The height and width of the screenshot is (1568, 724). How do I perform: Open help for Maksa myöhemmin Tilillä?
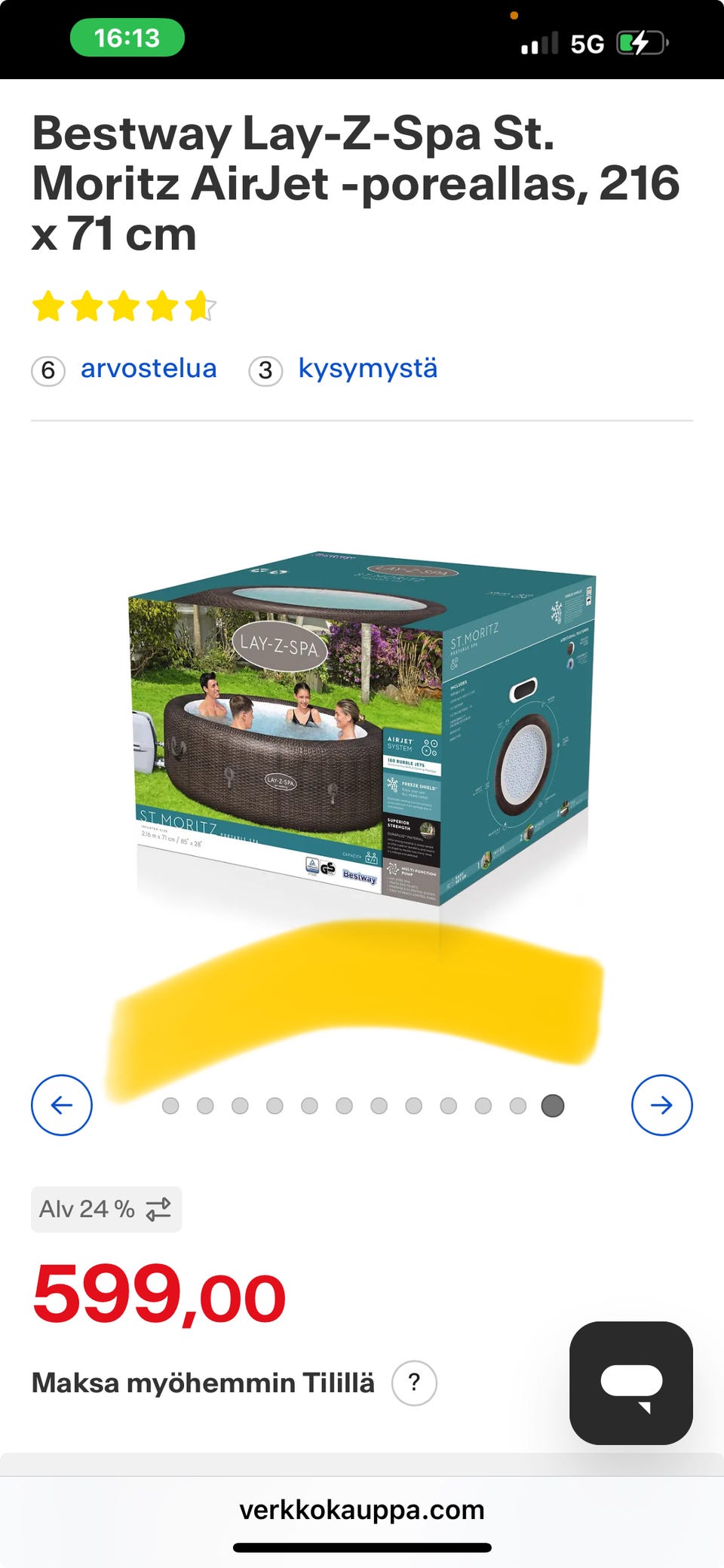coord(414,1383)
